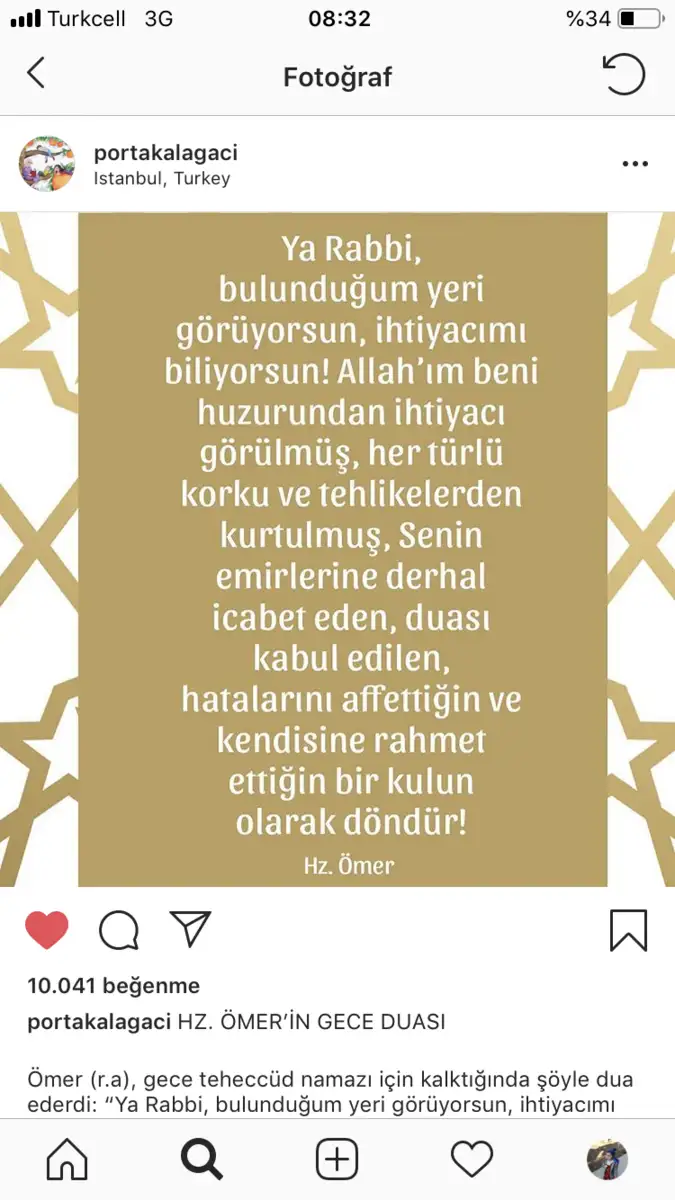
Task: Share the post via the paper plane
Action: tap(189, 931)
